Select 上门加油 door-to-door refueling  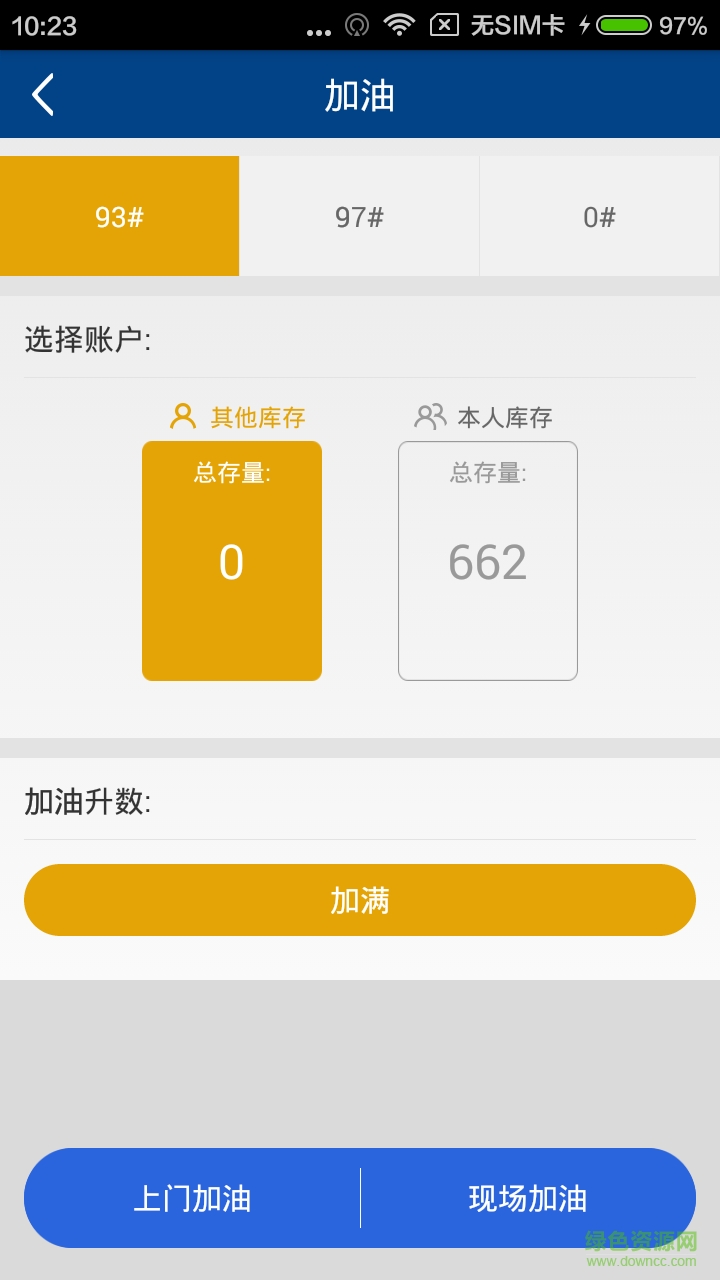(x=192, y=1198)
